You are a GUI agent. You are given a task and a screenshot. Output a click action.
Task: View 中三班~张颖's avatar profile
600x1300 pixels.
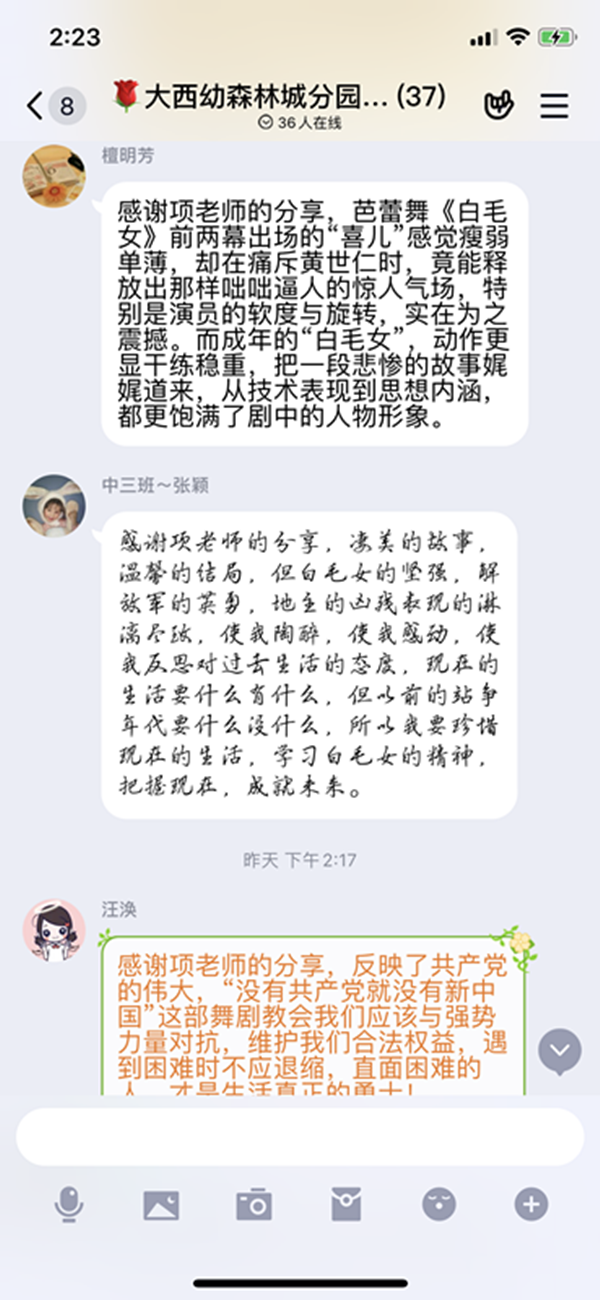[54, 505]
